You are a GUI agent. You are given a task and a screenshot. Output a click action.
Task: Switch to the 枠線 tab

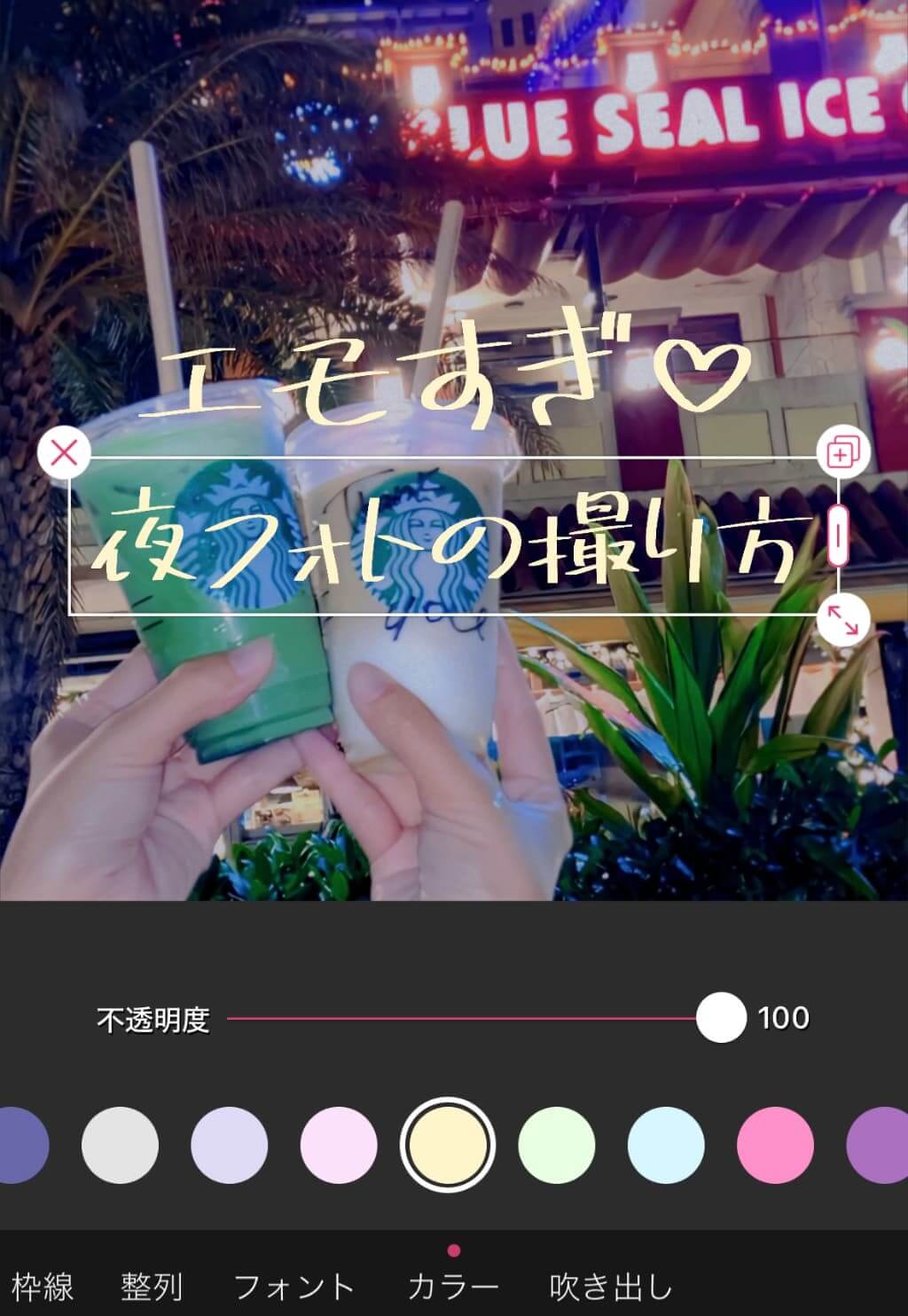pyautogui.click(x=42, y=1286)
